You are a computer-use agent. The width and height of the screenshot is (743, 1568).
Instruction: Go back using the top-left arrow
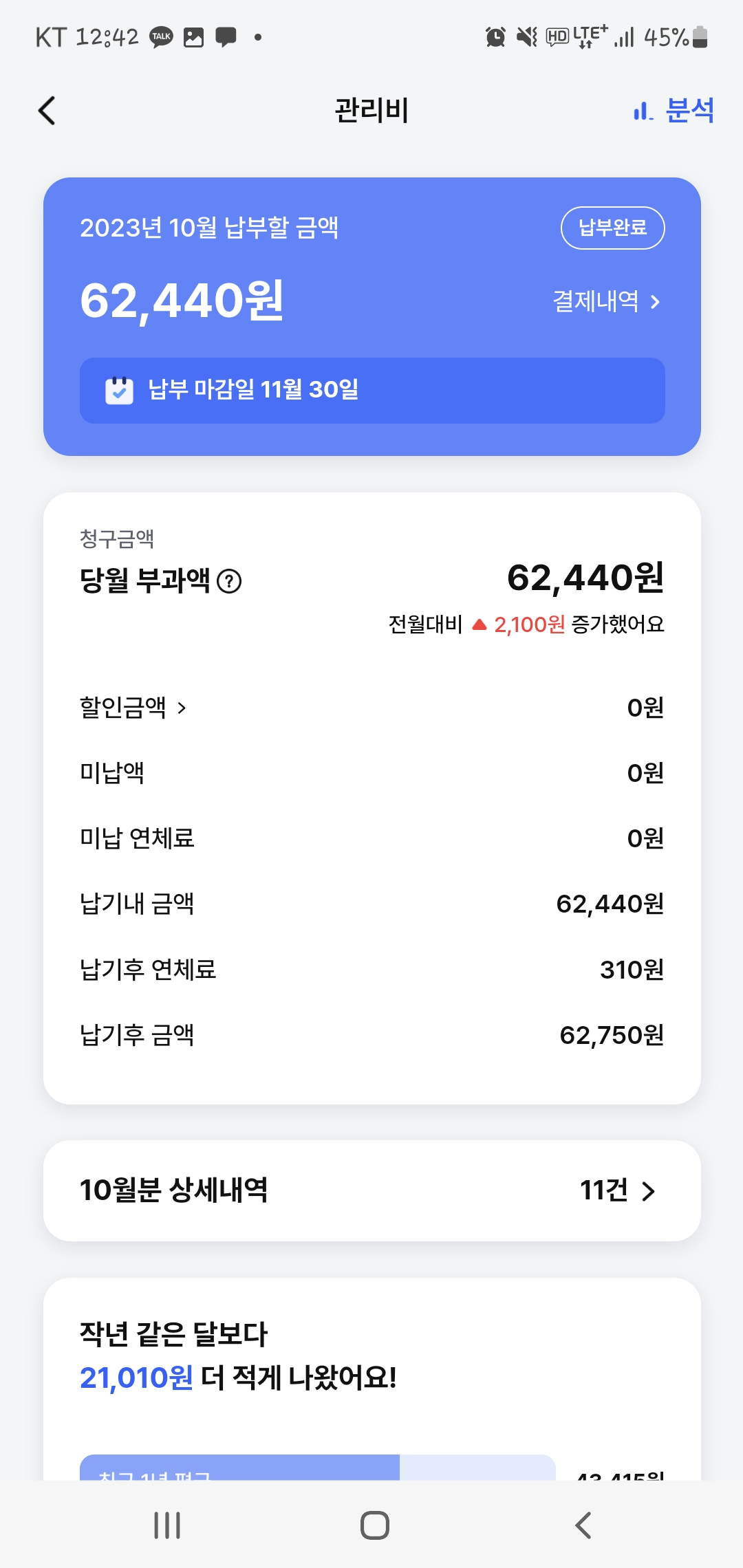coord(47,111)
